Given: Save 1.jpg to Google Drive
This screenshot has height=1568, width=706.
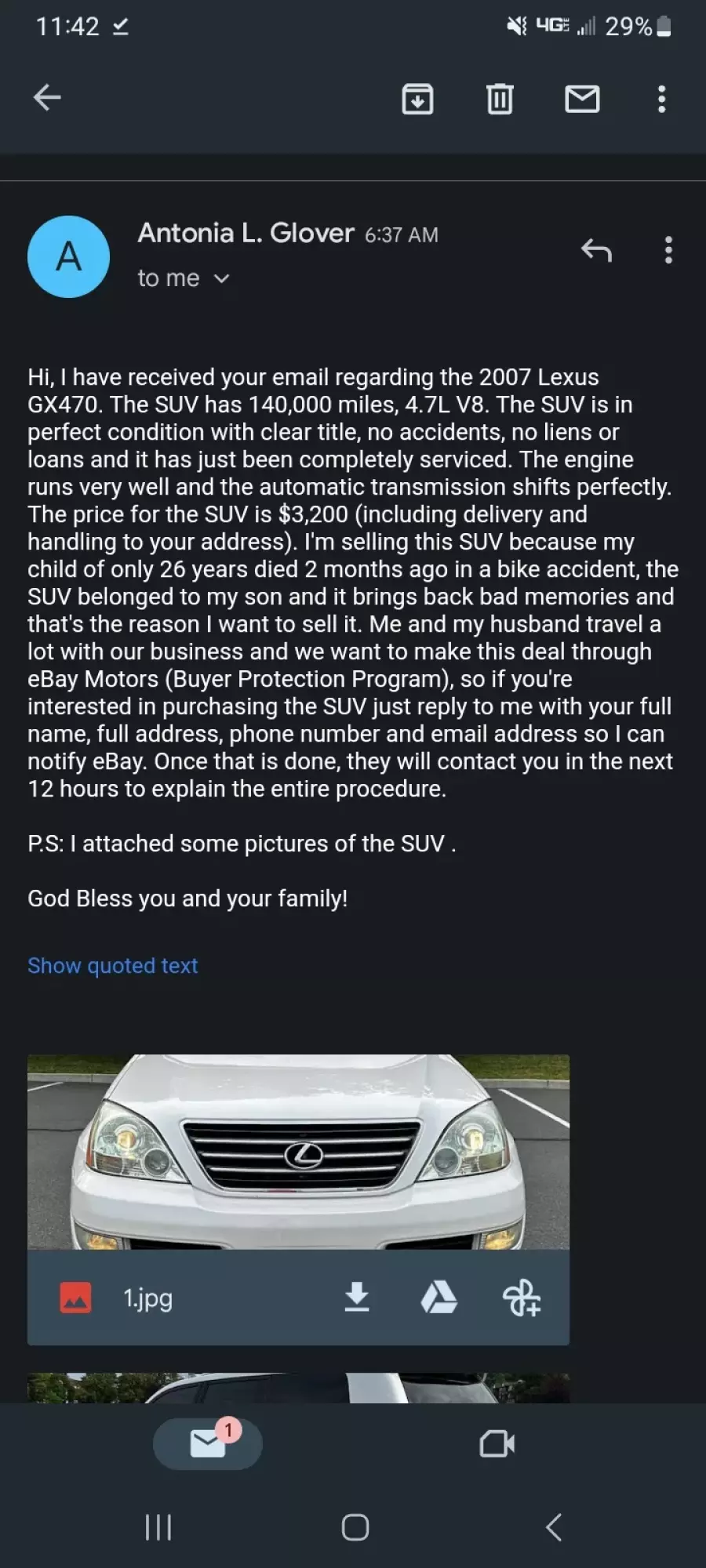Looking at the screenshot, I should pos(439,1298).
